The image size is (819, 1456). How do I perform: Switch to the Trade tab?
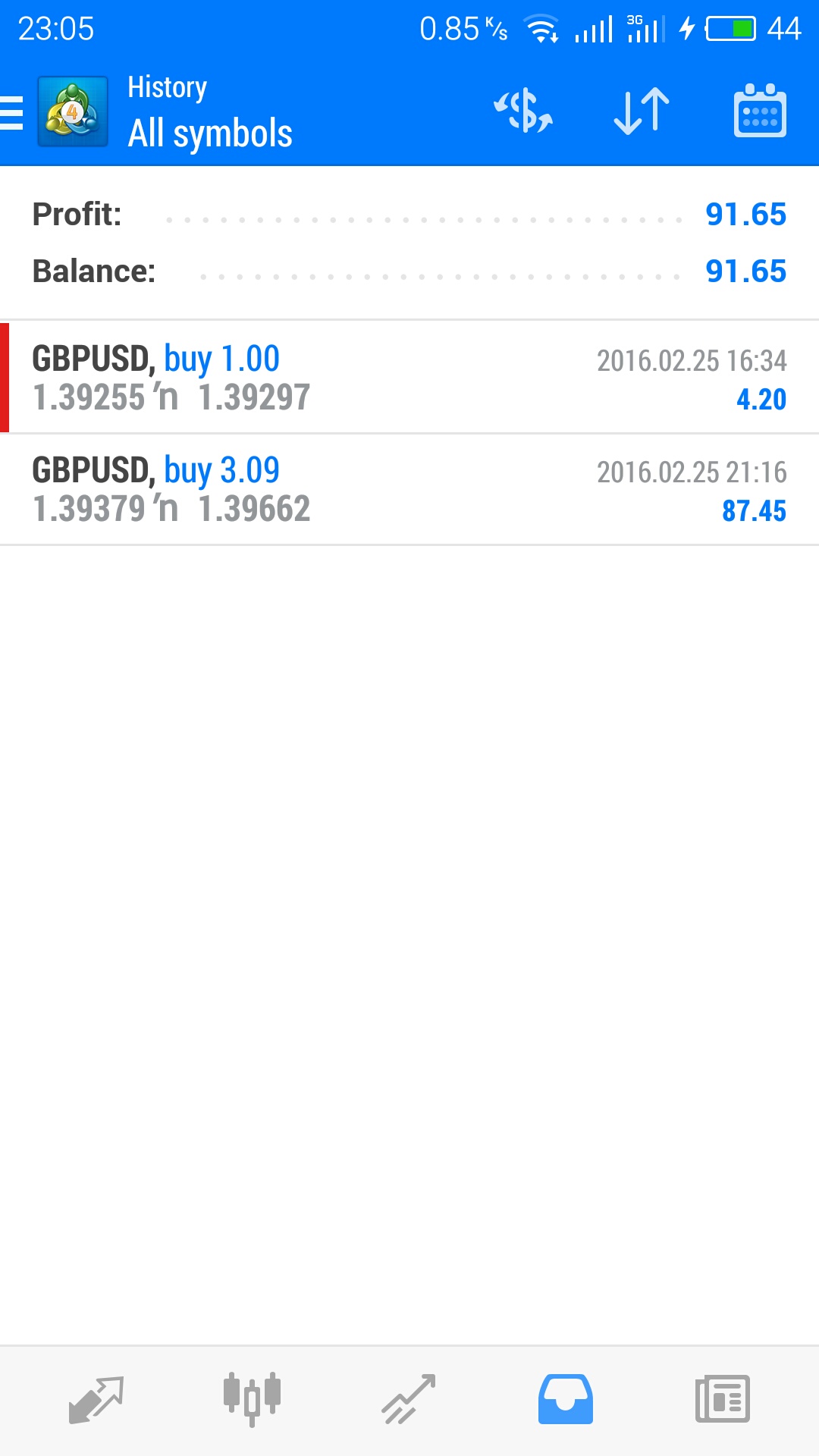(x=409, y=1399)
